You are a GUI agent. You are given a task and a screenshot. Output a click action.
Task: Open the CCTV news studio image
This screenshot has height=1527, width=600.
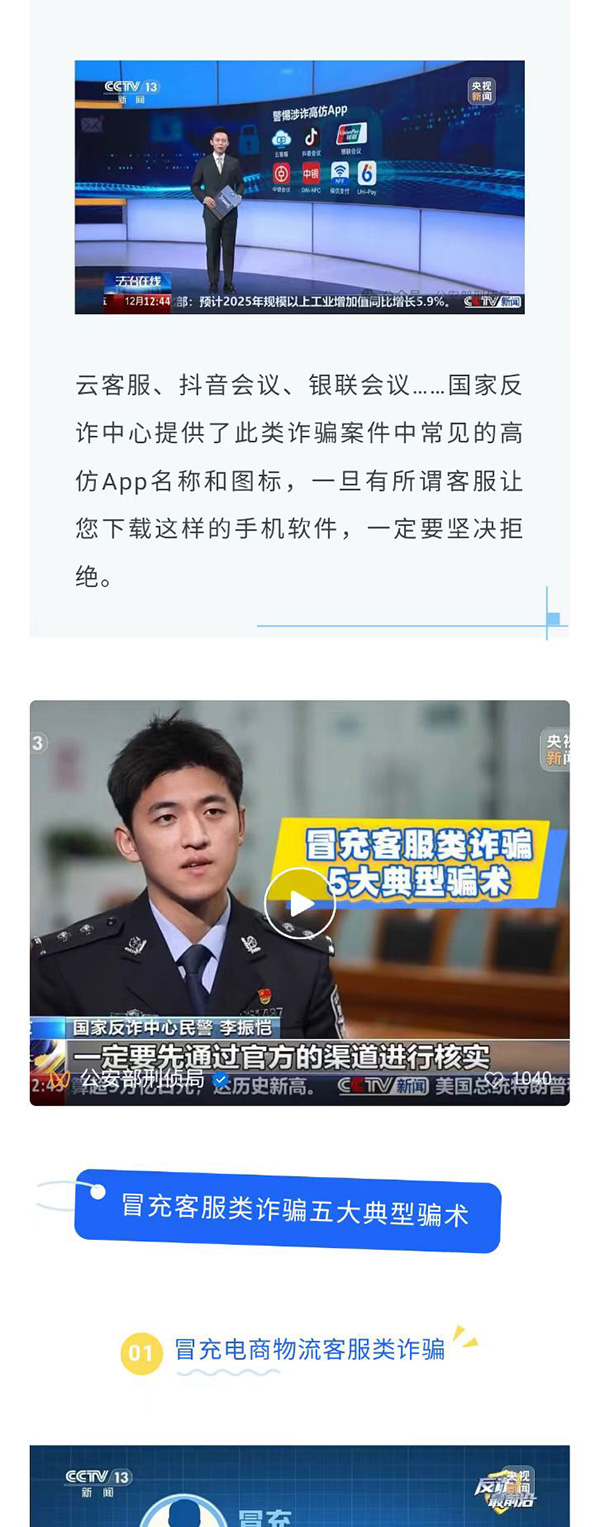(299, 187)
